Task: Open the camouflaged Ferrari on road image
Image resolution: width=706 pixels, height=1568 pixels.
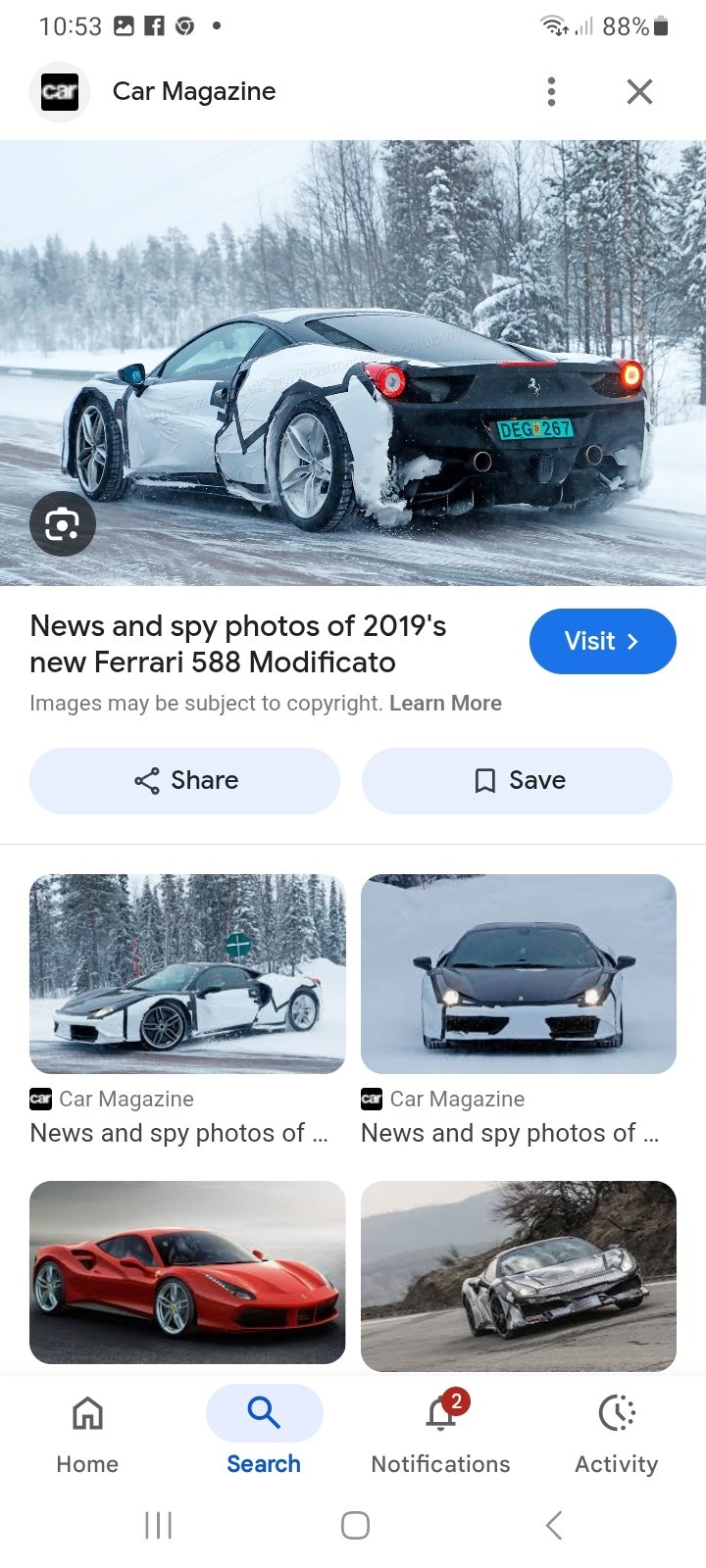Action: (x=519, y=1274)
